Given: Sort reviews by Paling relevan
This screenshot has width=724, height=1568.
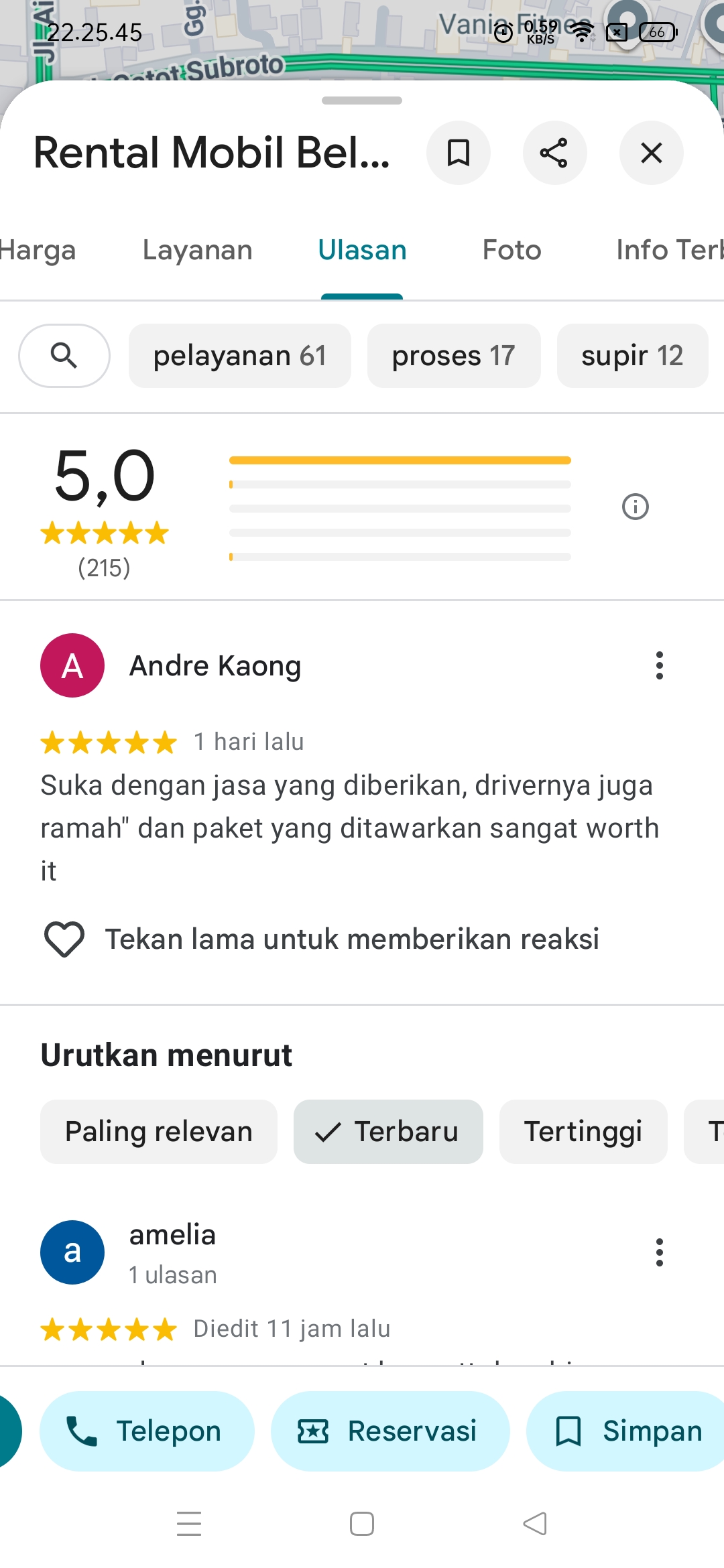Looking at the screenshot, I should (159, 1132).
